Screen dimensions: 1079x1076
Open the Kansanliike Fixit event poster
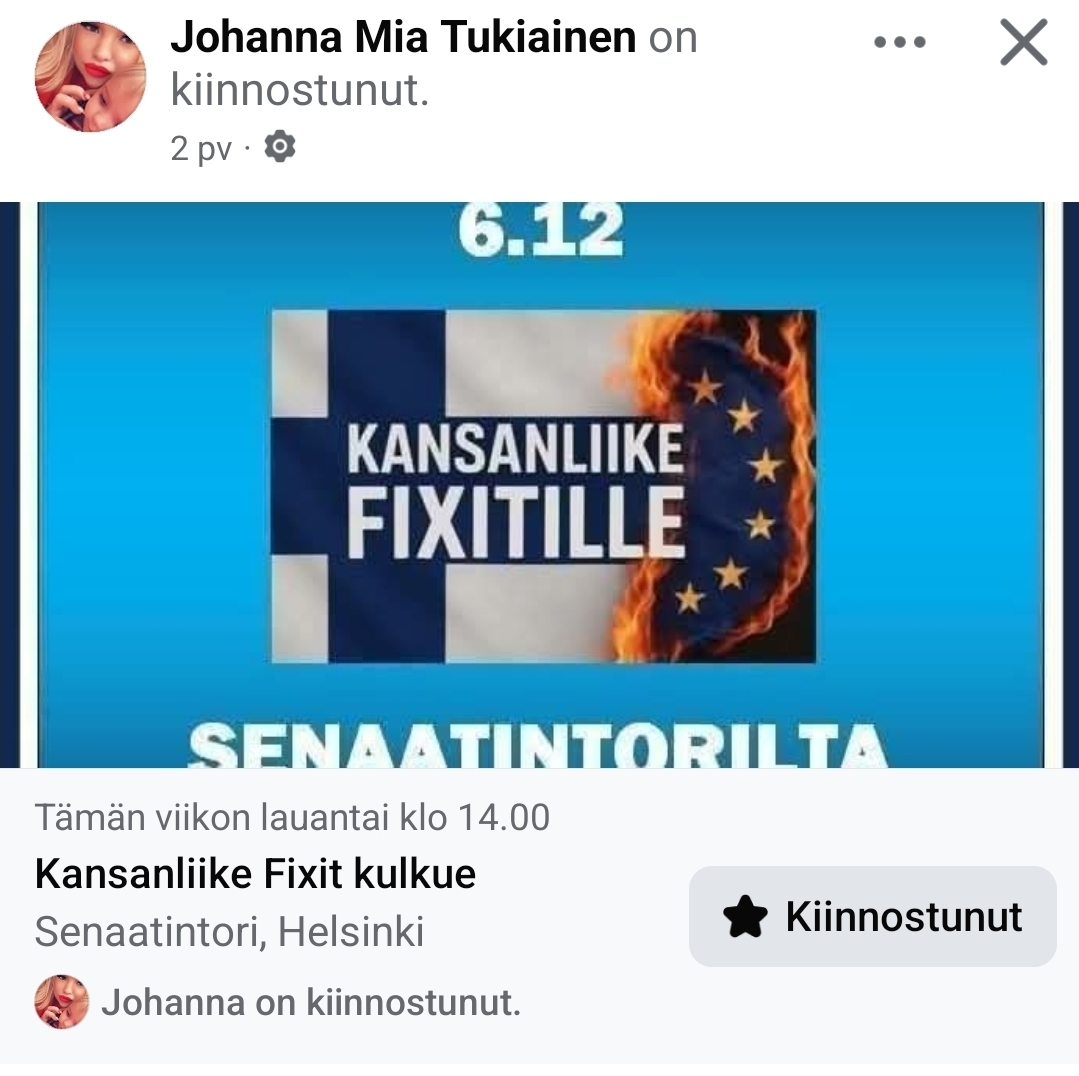(x=540, y=485)
